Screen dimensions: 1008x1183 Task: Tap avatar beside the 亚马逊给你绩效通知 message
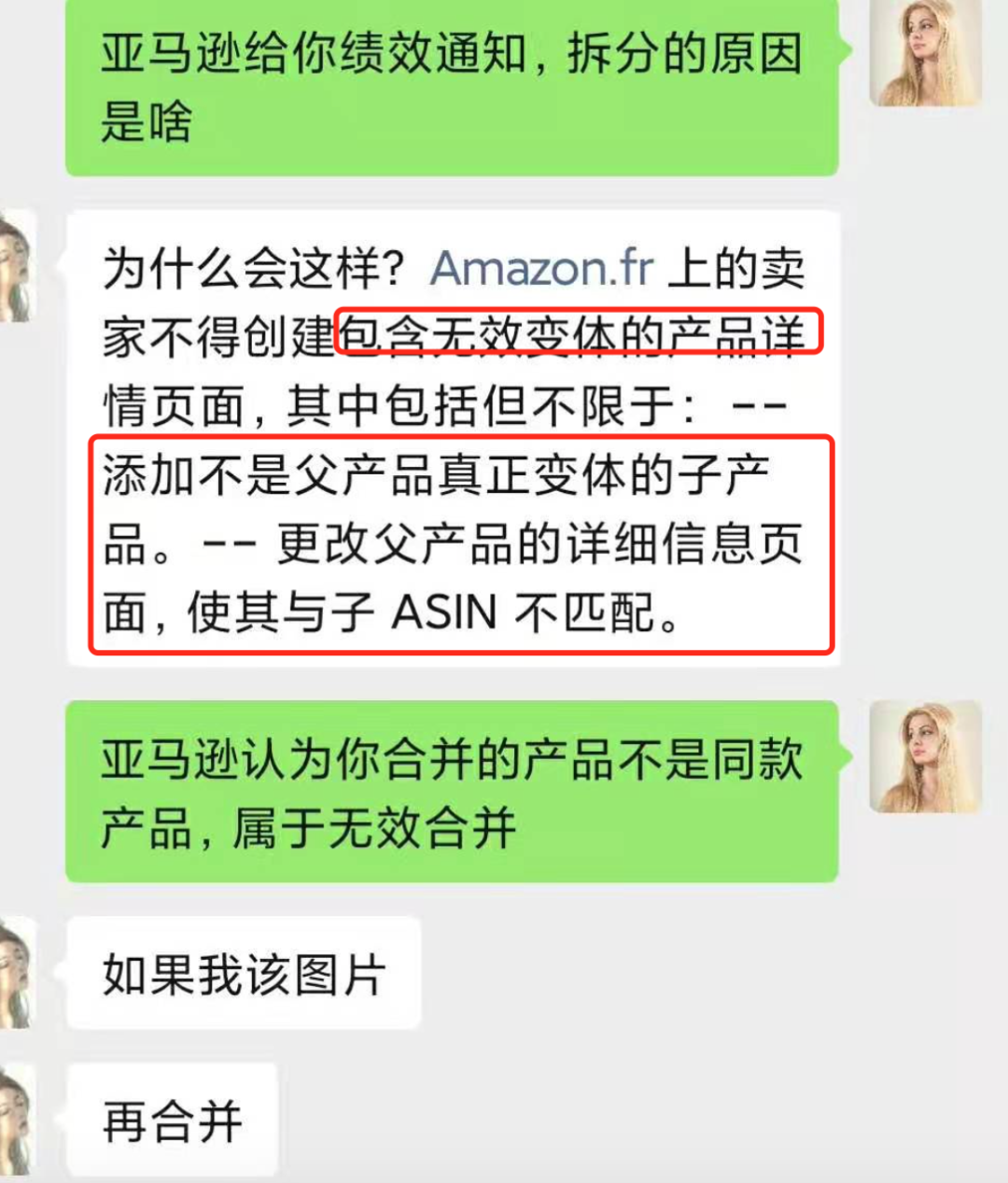[x=925, y=51]
